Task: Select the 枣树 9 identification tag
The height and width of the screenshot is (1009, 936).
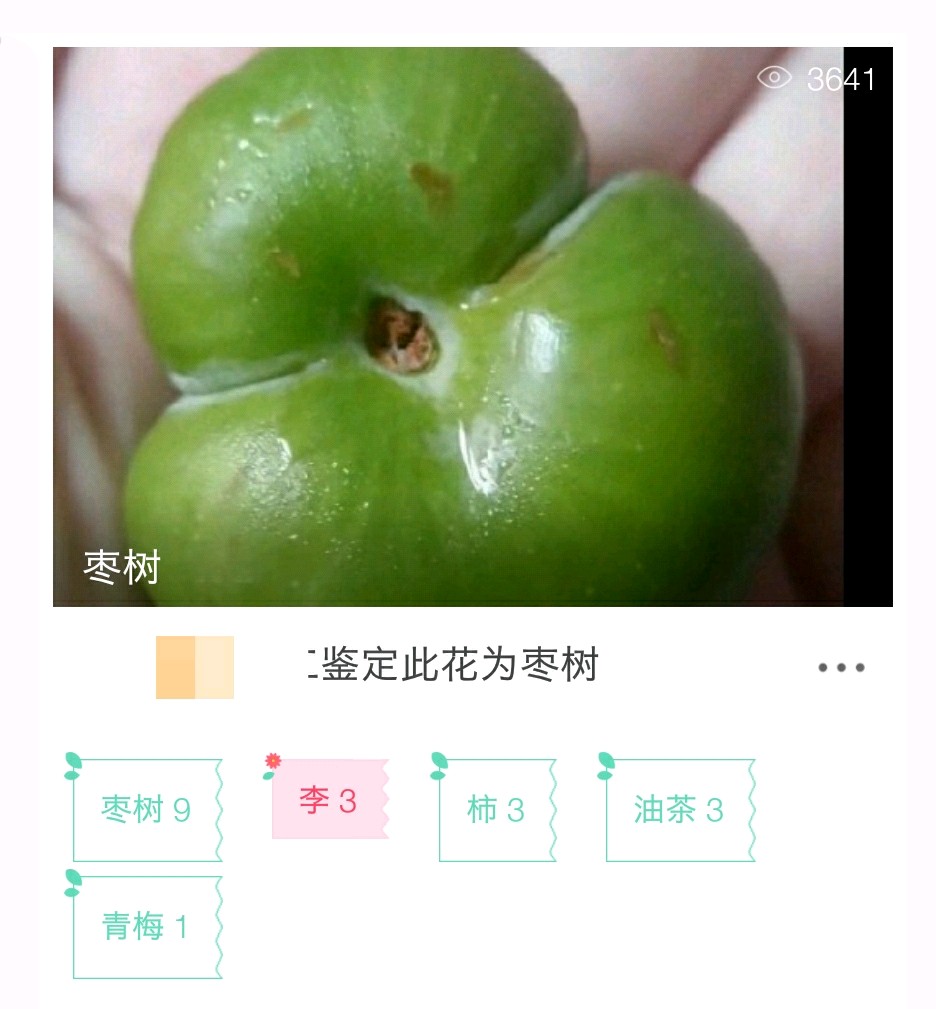Action: pyautogui.click(x=146, y=810)
